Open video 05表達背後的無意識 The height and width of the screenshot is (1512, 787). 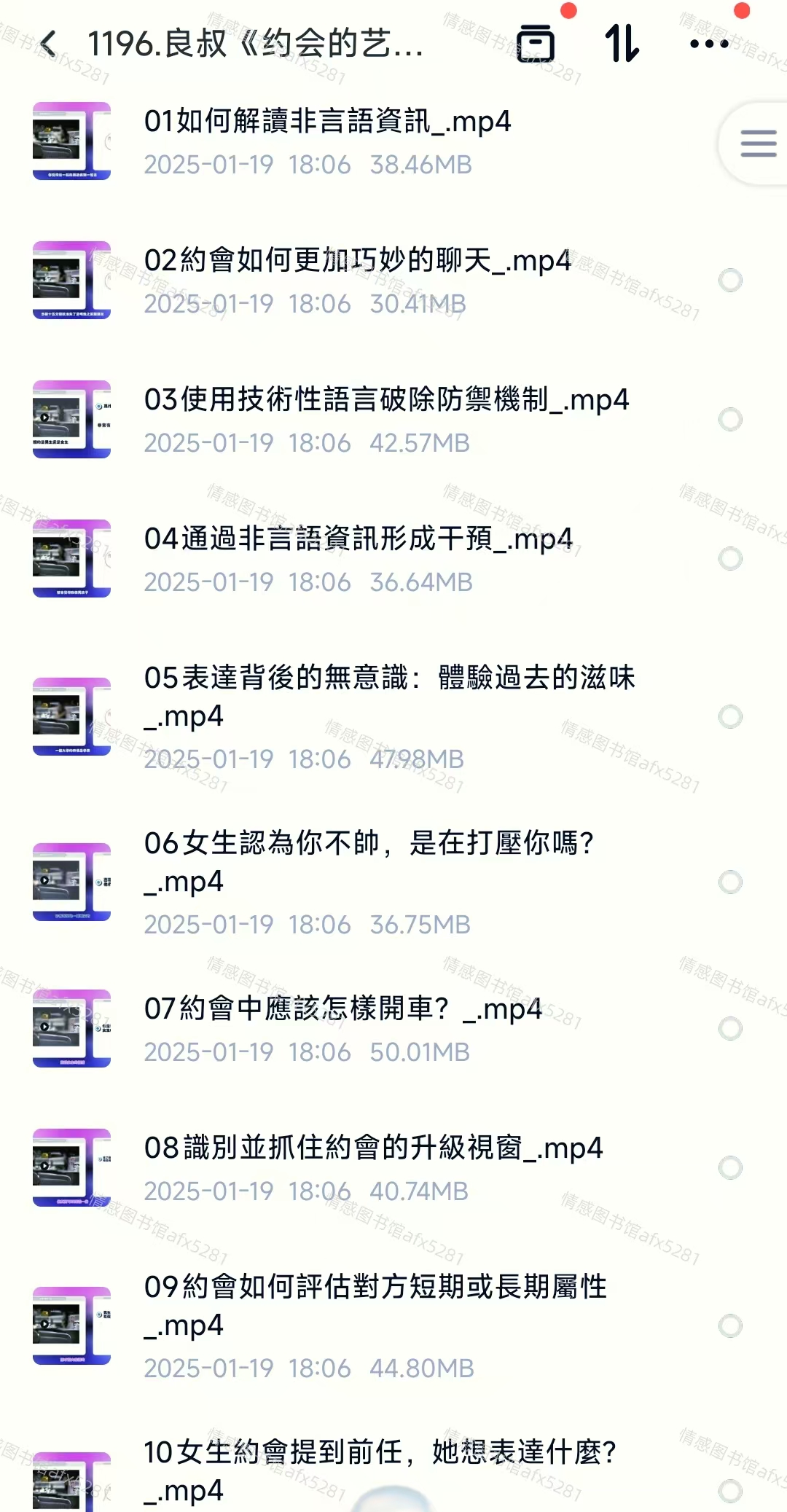(x=389, y=678)
